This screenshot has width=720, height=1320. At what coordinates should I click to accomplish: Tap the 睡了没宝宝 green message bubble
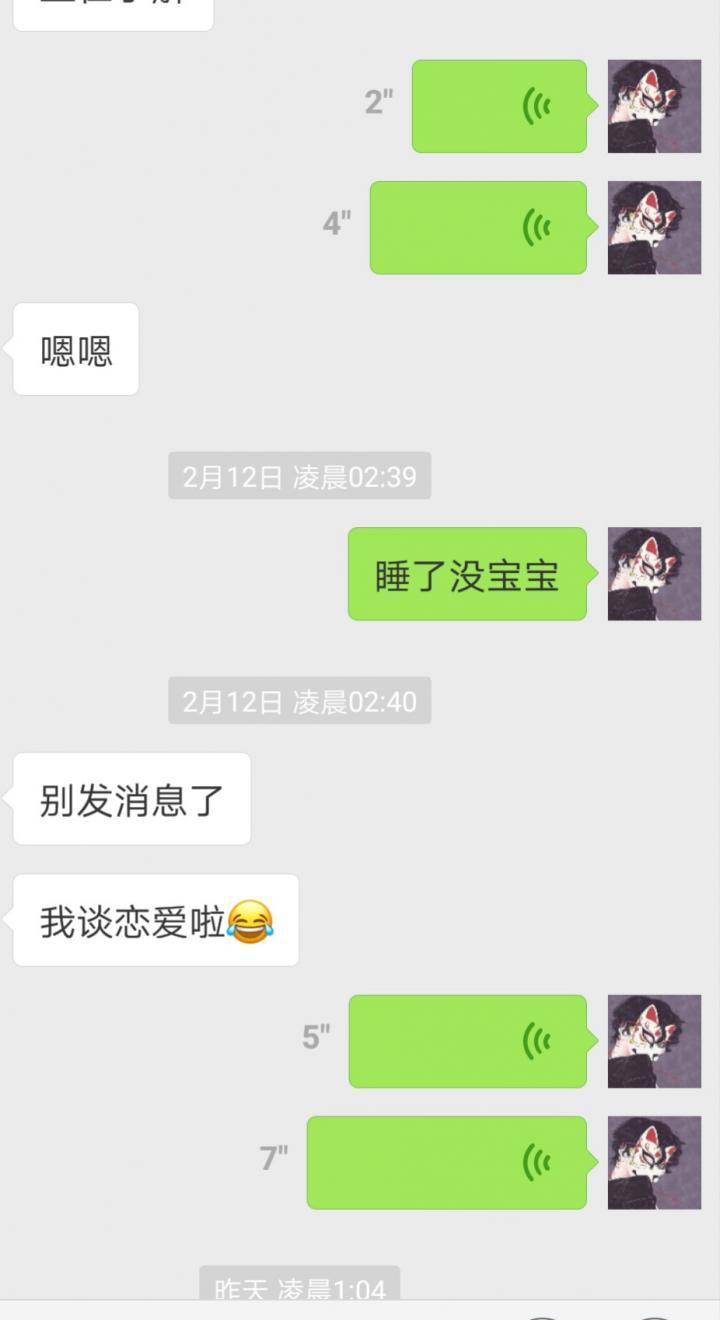(466, 575)
